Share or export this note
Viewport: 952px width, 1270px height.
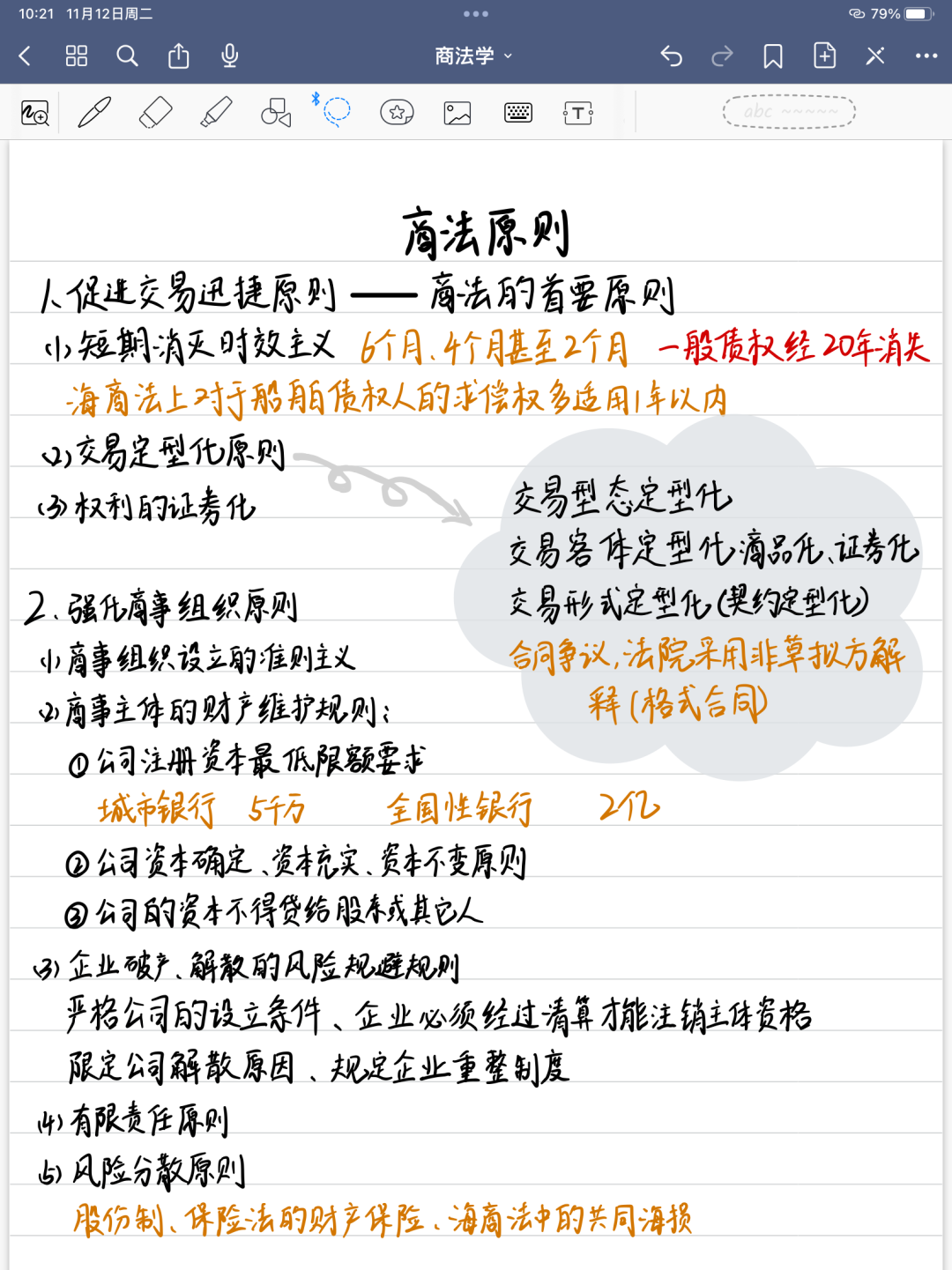click(179, 56)
